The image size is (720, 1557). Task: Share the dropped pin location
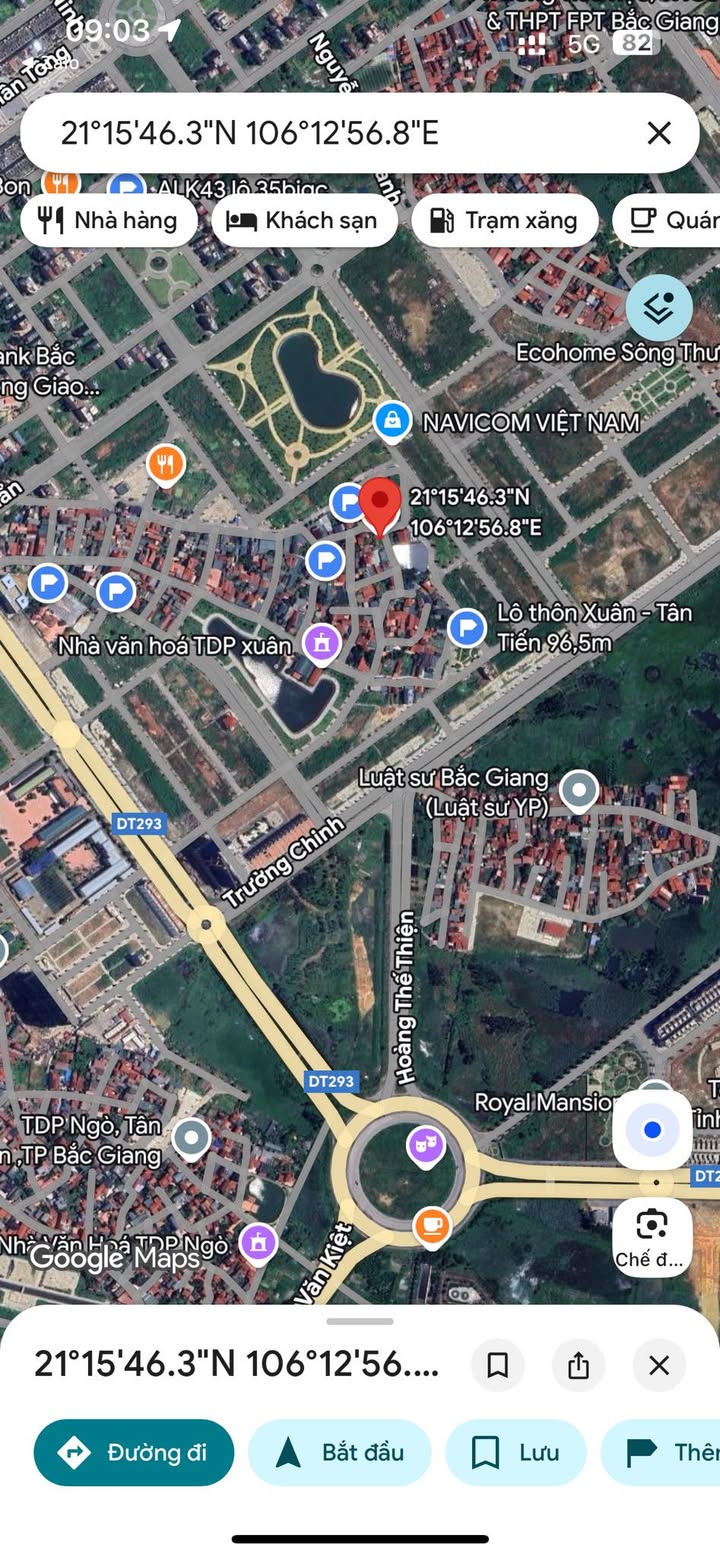[578, 1365]
